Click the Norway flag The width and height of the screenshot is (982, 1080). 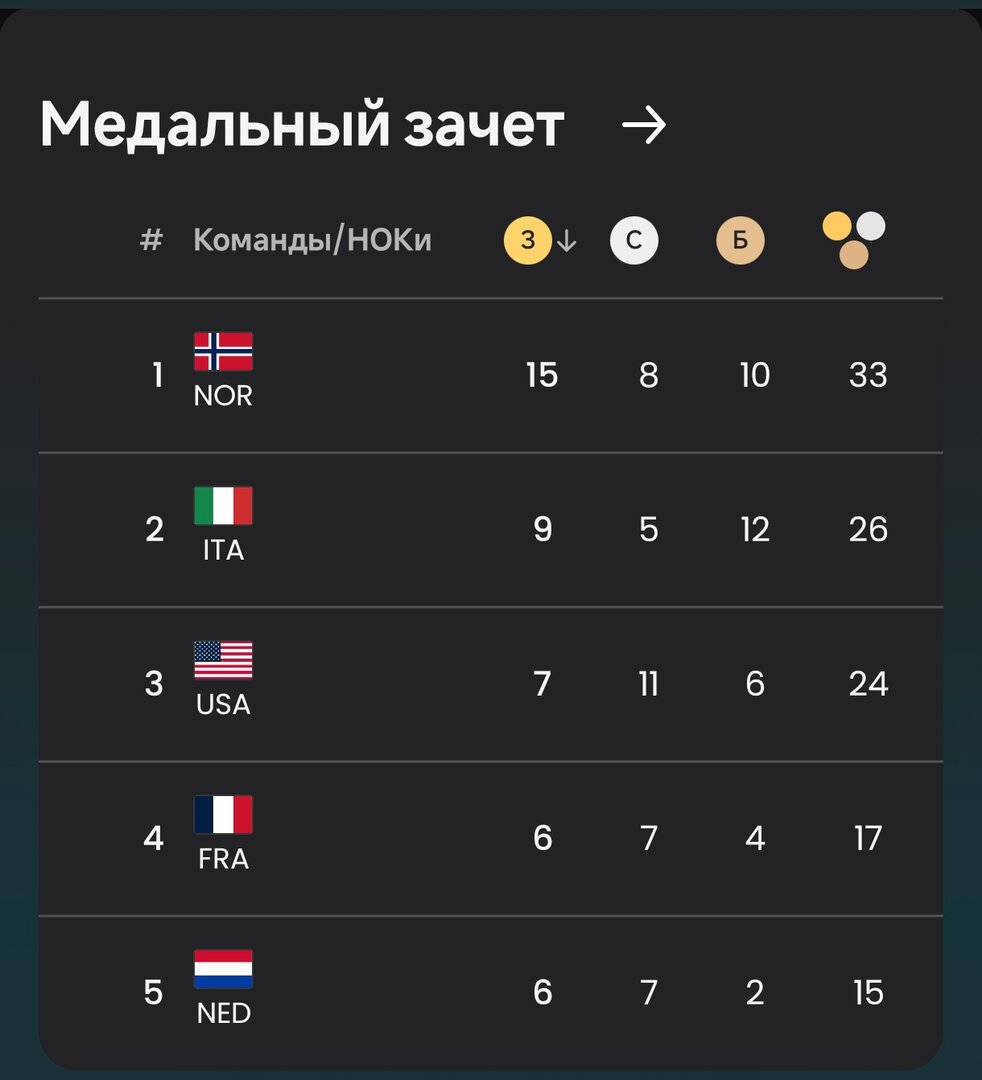coord(223,351)
